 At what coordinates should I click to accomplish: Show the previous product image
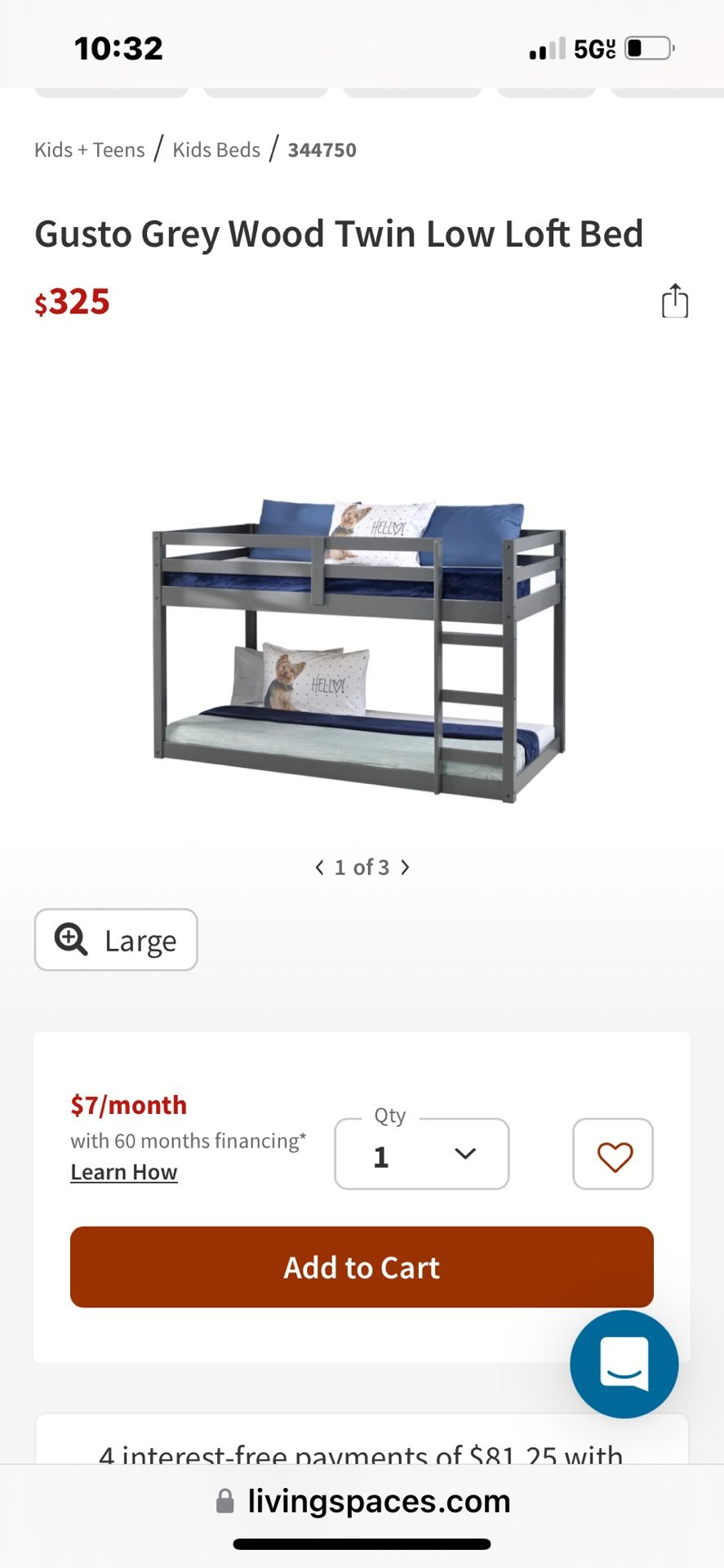(319, 867)
